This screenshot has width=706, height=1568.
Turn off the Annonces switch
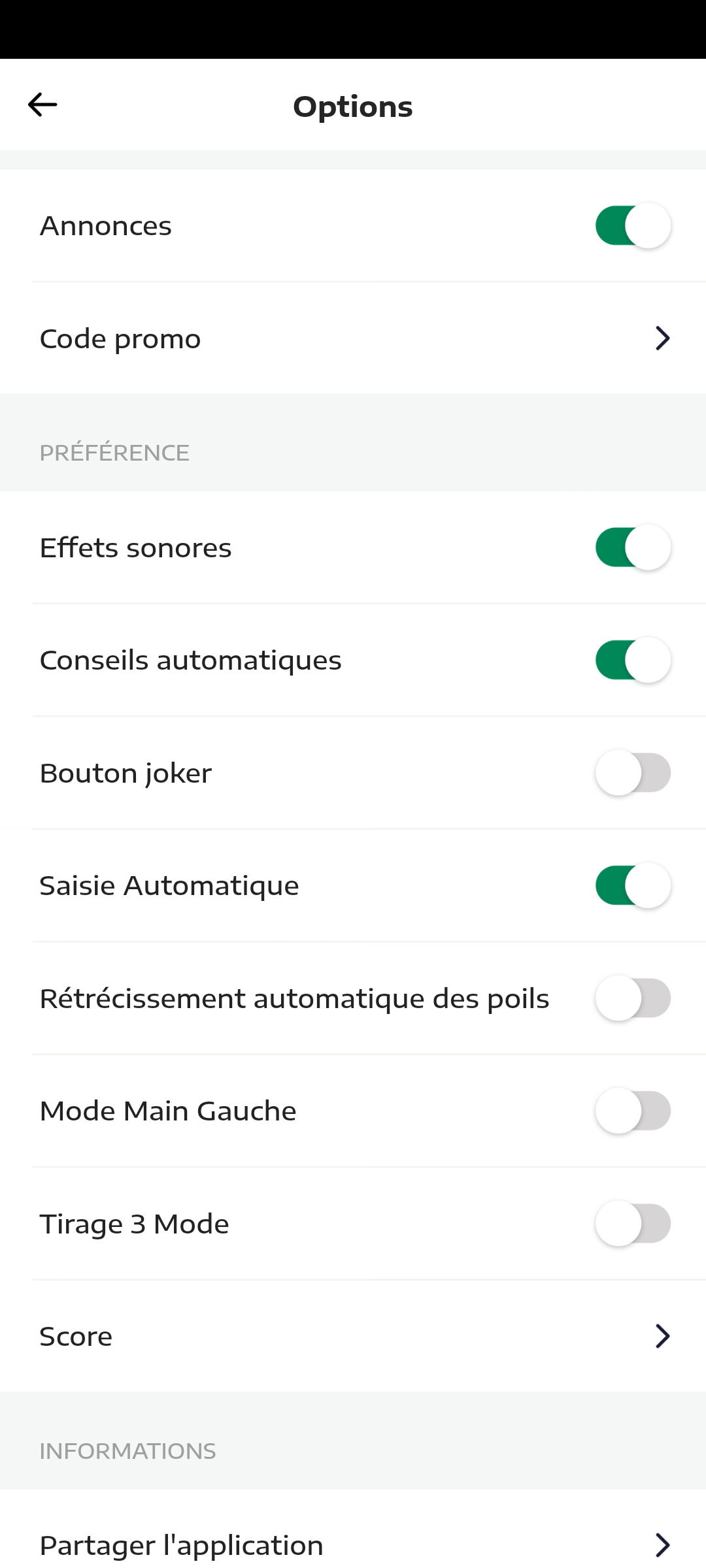point(633,225)
